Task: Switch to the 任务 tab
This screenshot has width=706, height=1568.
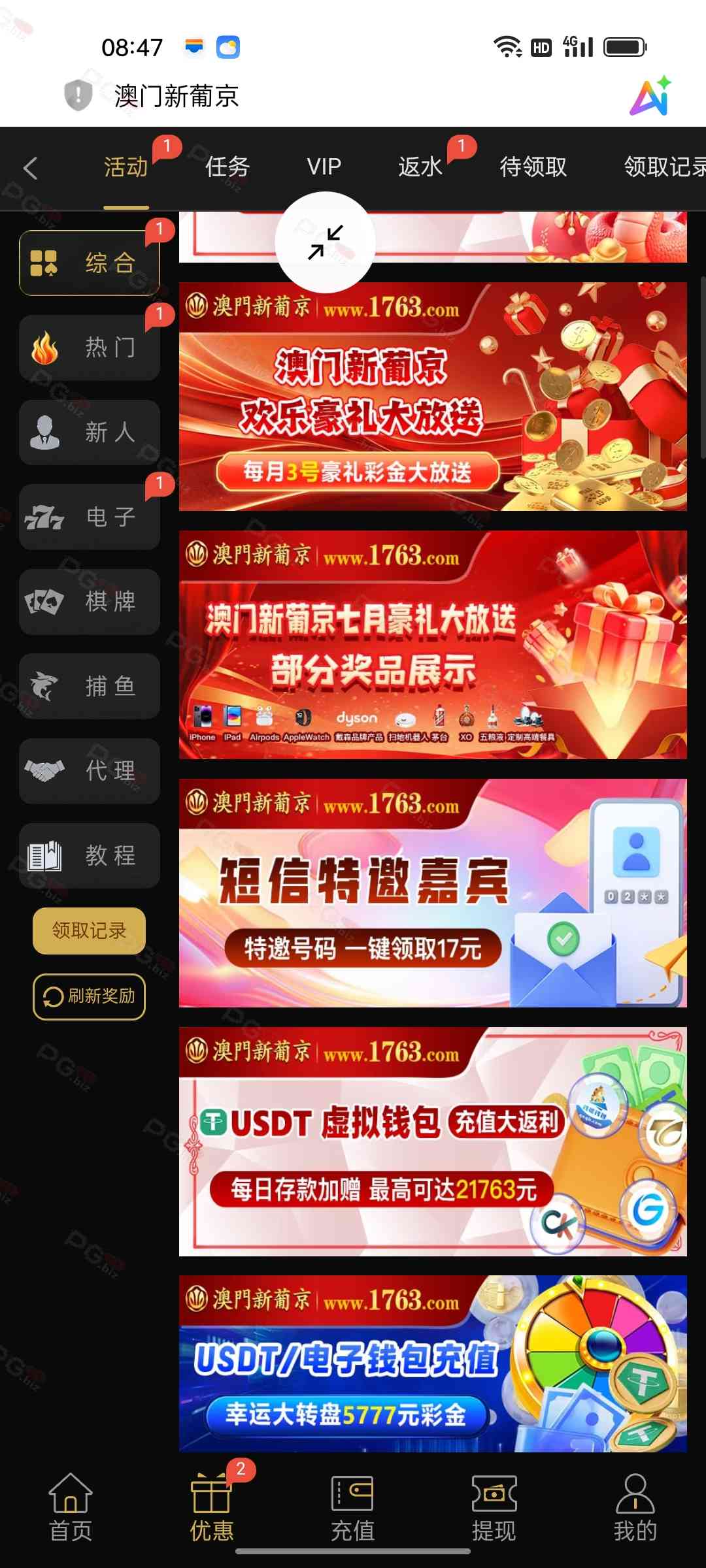Action: [227, 167]
